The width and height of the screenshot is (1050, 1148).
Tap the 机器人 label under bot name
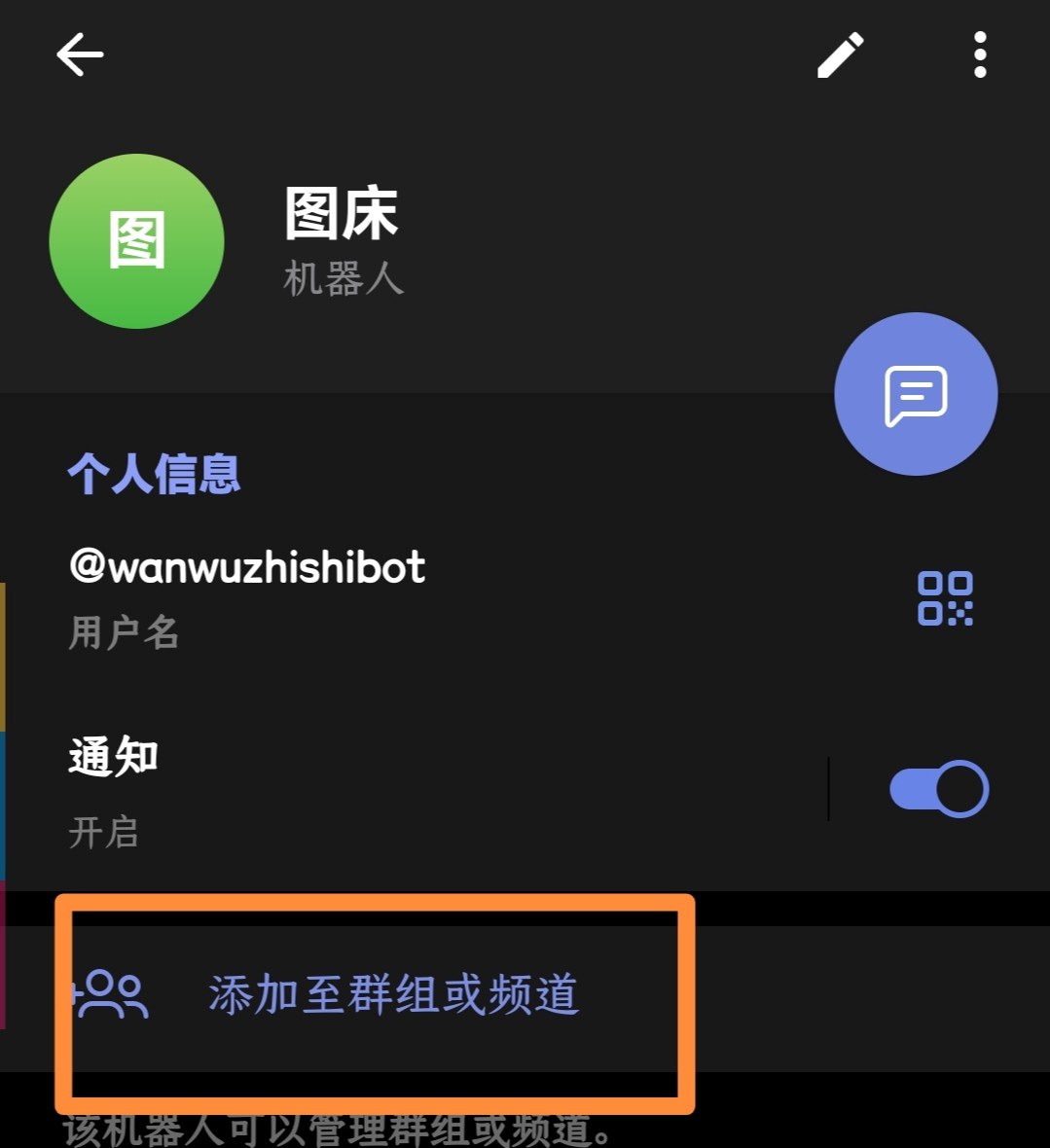tap(343, 282)
